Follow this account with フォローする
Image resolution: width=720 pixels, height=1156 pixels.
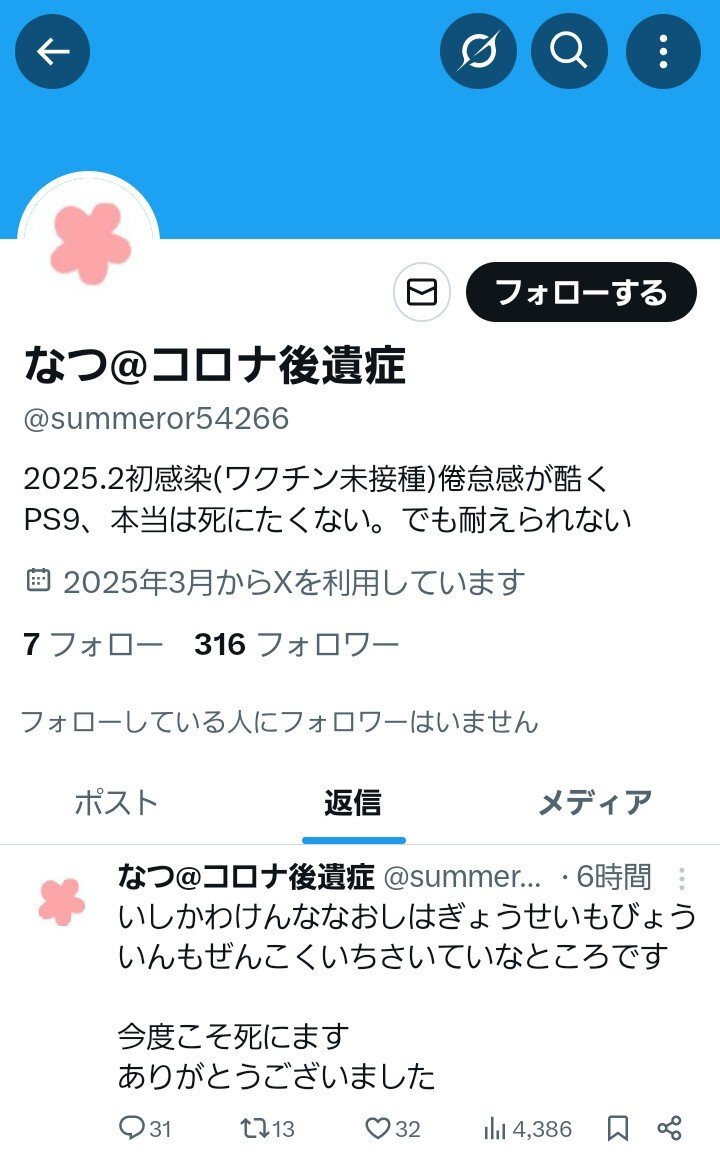click(x=581, y=292)
